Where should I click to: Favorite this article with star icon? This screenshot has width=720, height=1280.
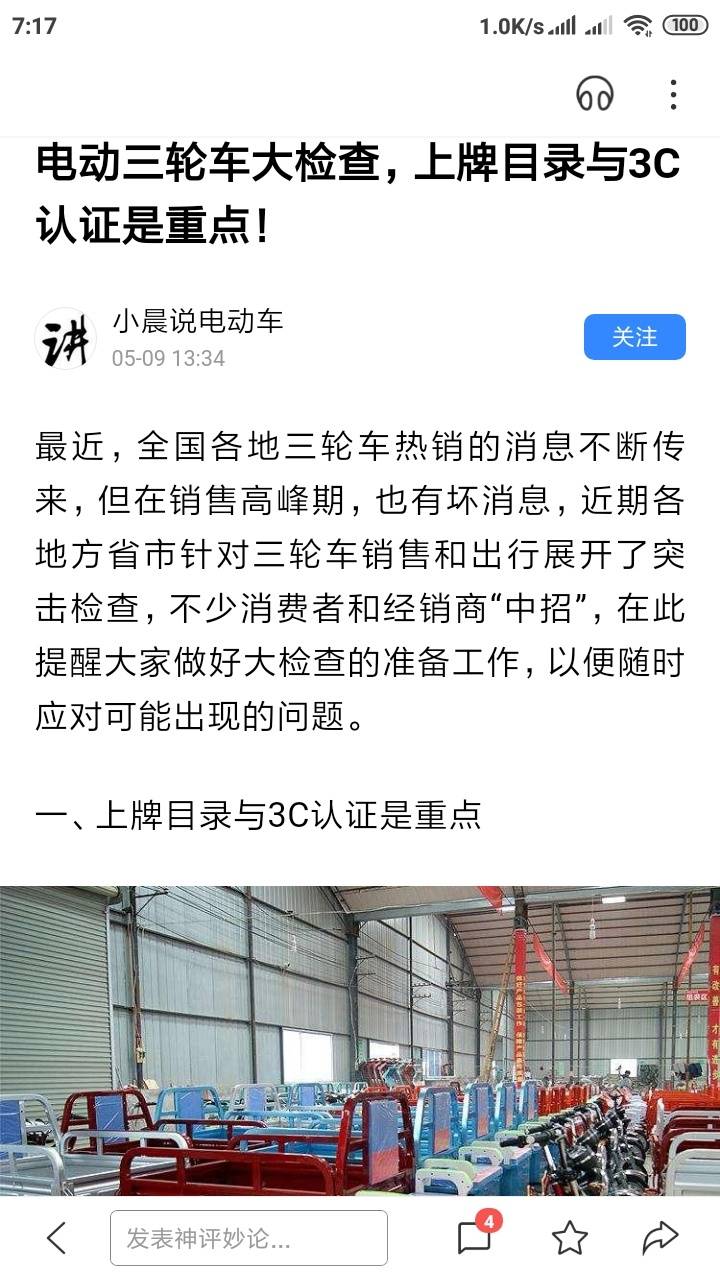tap(570, 1238)
